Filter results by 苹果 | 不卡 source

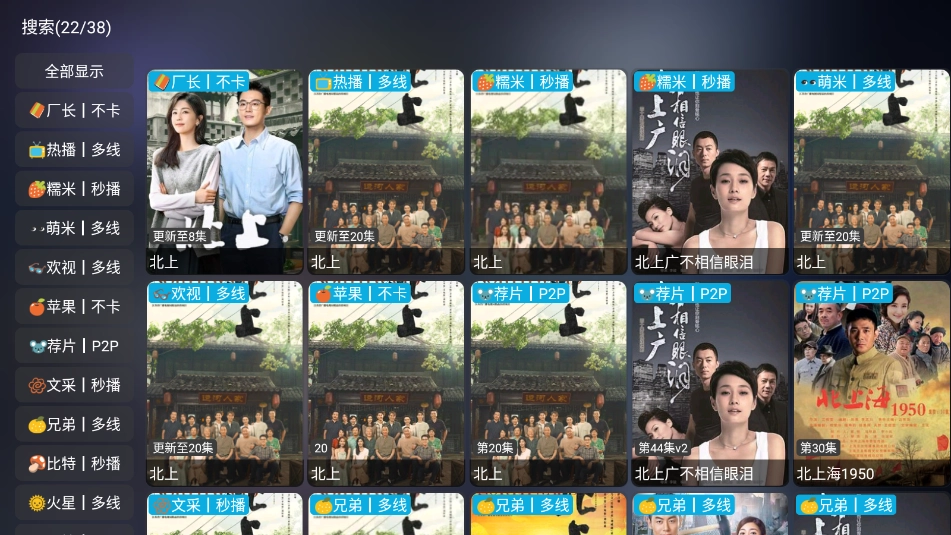point(74,306)
